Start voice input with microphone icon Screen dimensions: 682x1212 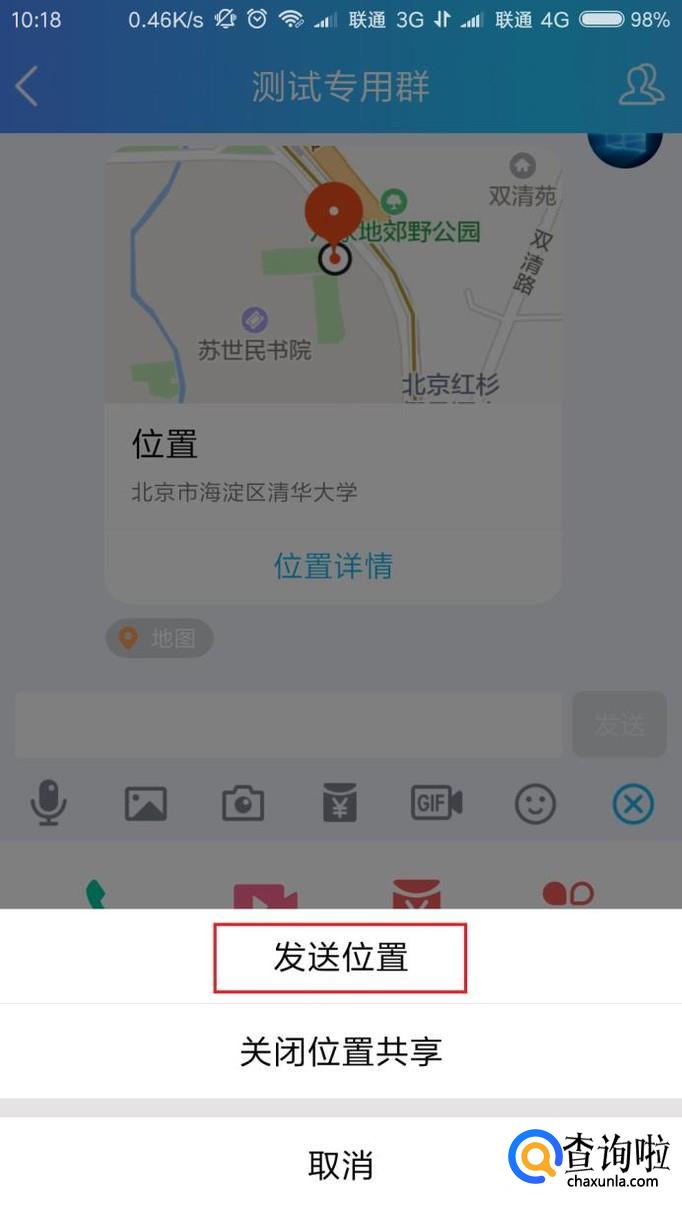48,803
